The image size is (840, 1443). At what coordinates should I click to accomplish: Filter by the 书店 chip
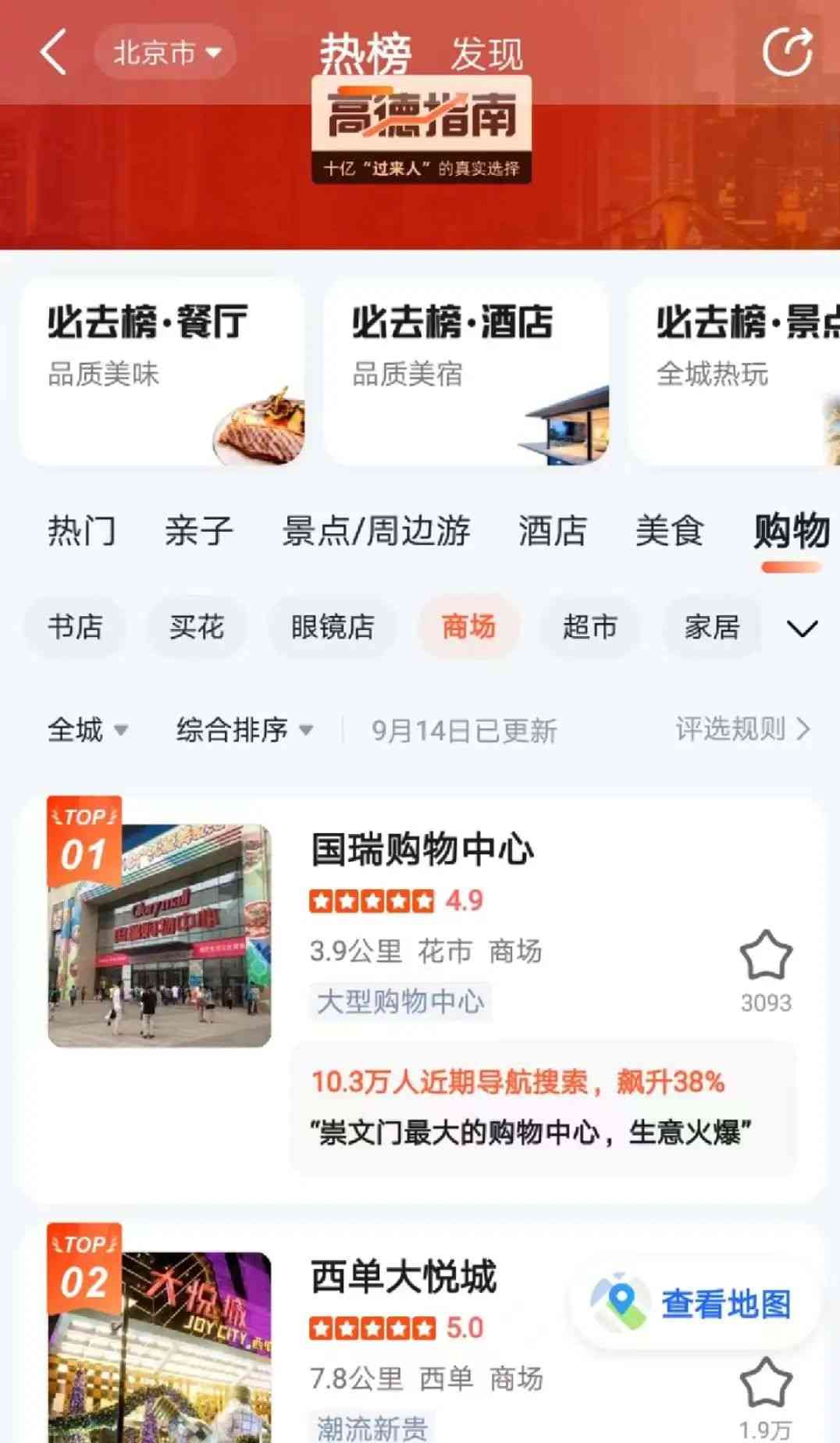[75, 626]
